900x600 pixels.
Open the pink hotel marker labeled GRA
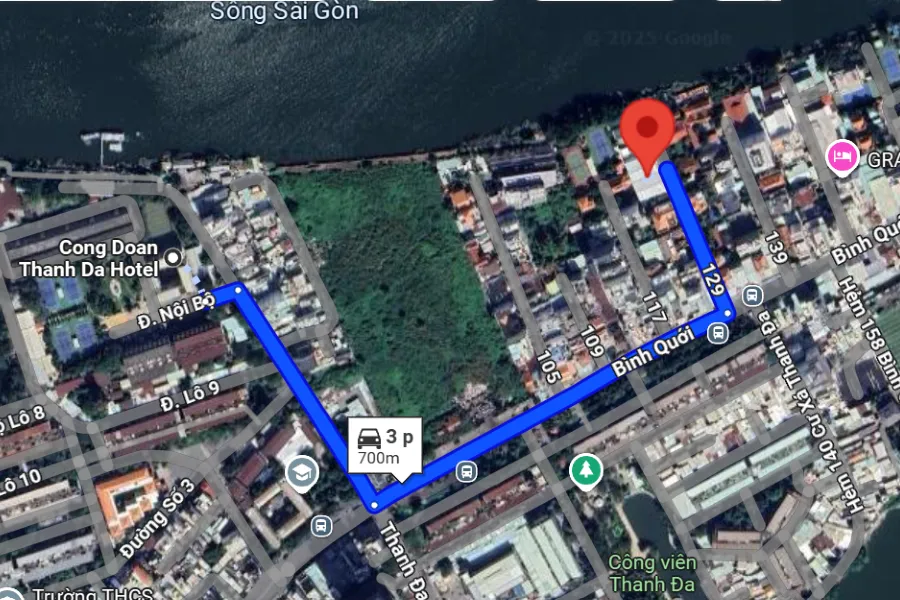tap(841, 157)
